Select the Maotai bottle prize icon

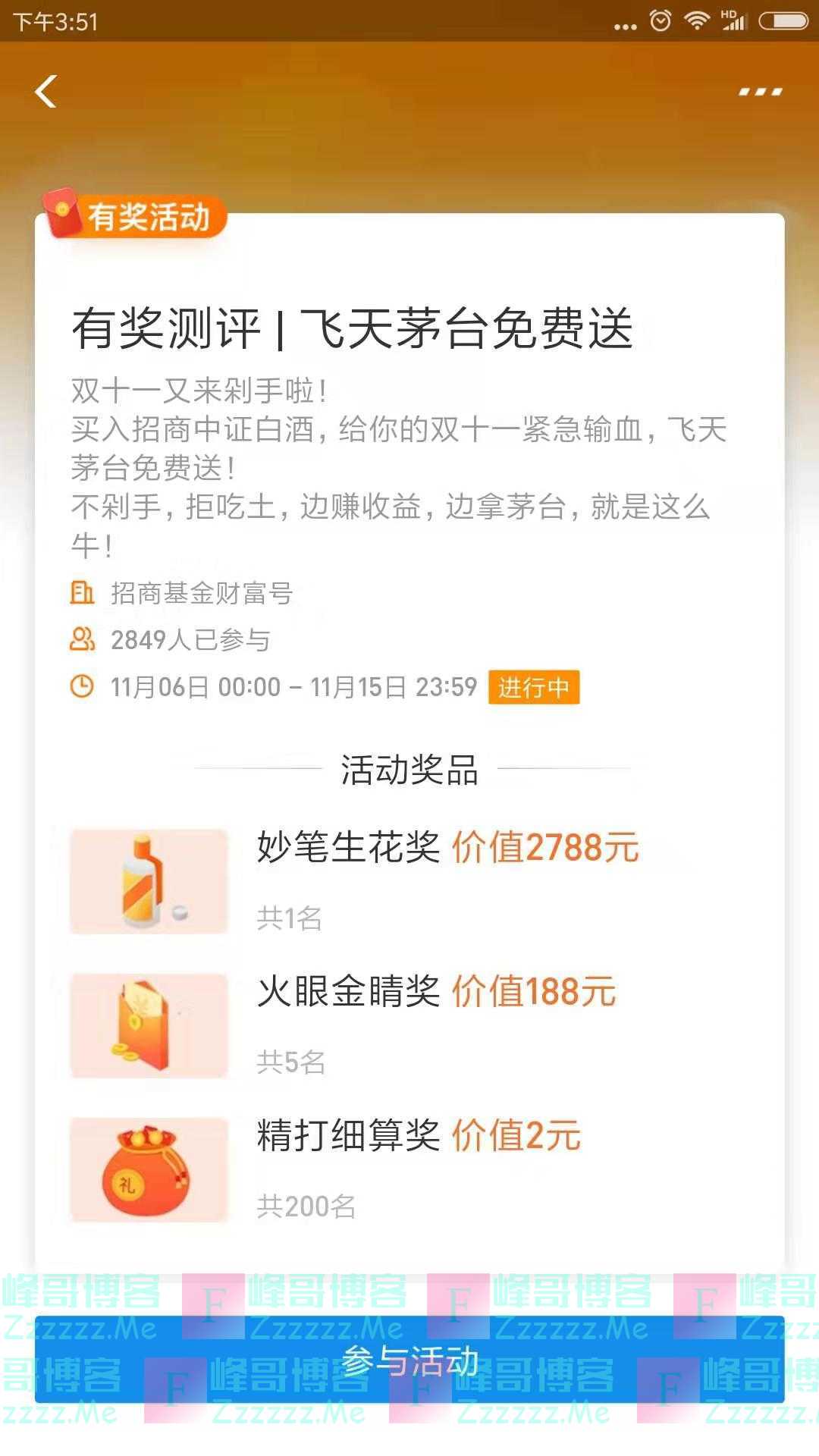click(147, 881)
